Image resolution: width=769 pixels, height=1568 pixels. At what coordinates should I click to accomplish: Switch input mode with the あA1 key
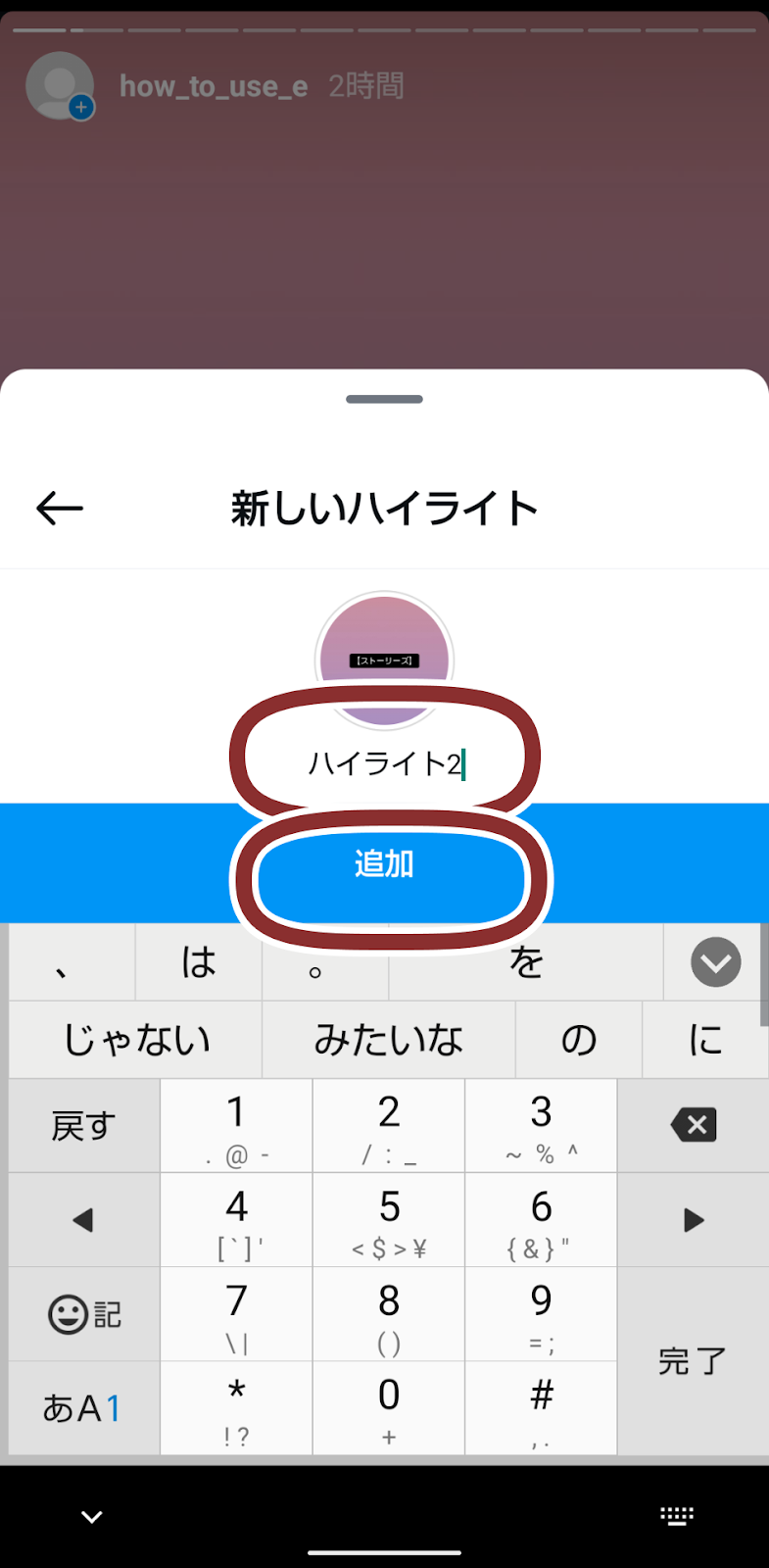[83, 1408]
